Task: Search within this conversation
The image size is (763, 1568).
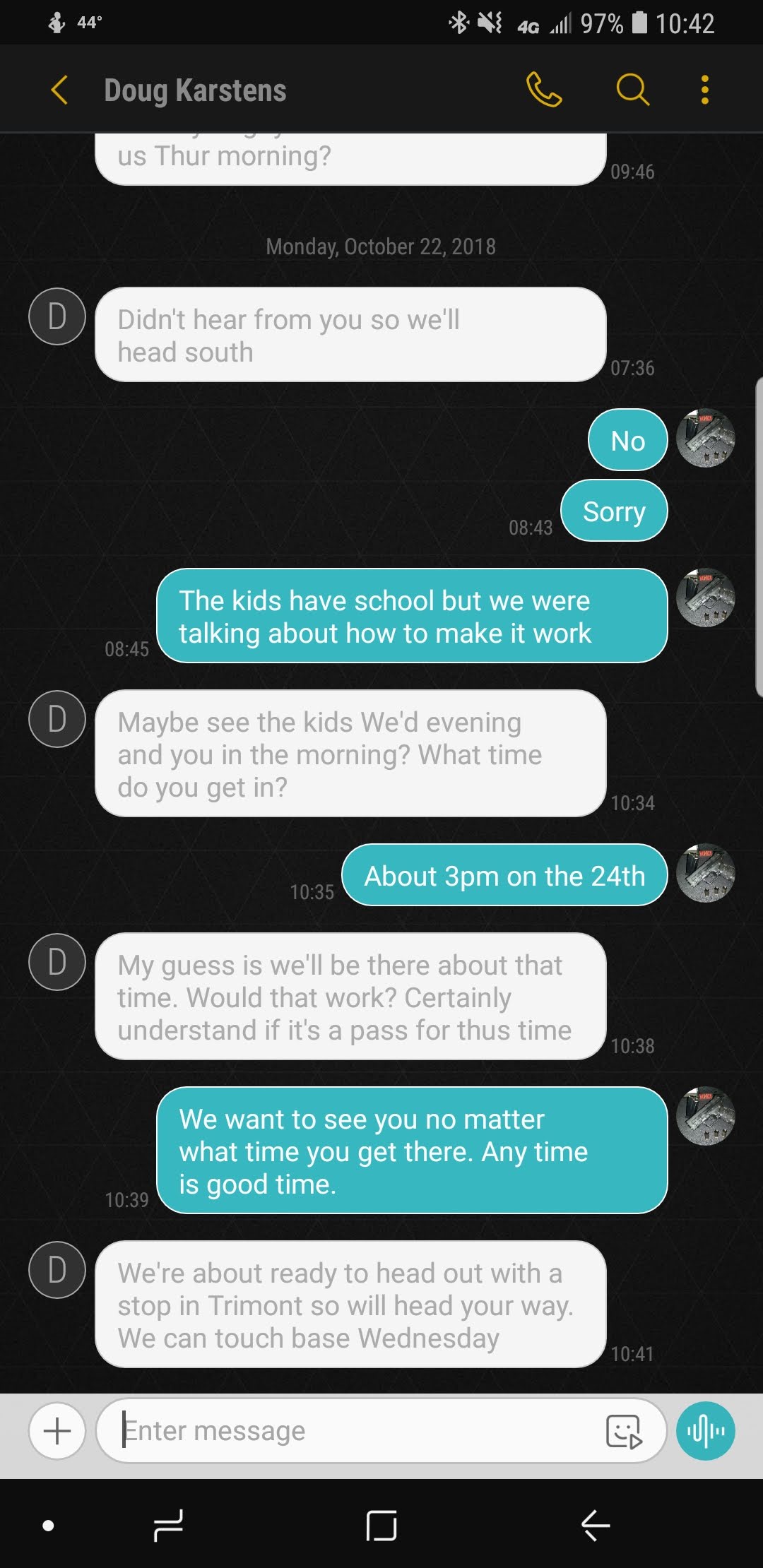Action: point(632,90)
